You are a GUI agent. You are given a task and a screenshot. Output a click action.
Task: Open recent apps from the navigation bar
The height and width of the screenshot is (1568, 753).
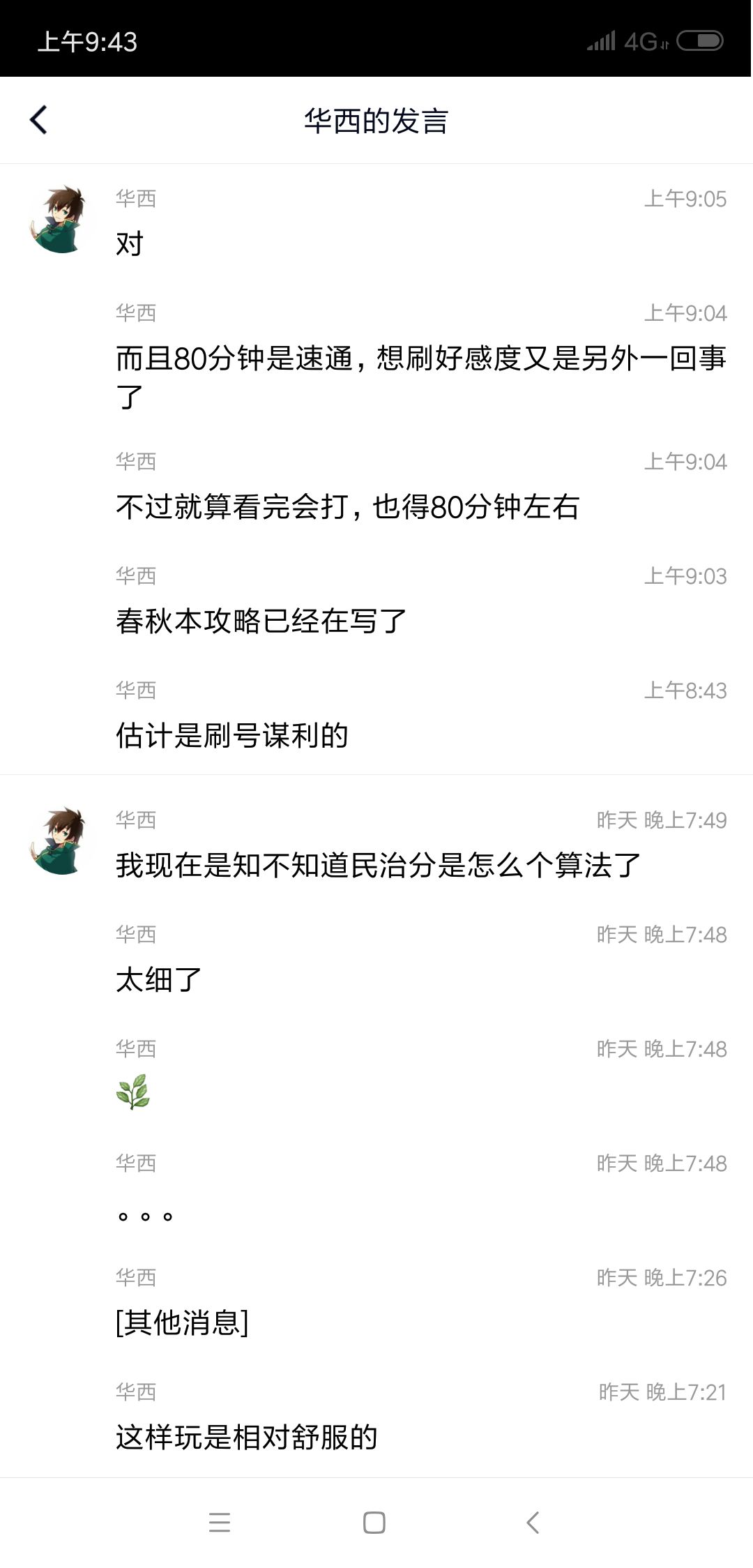[220, 1522]
